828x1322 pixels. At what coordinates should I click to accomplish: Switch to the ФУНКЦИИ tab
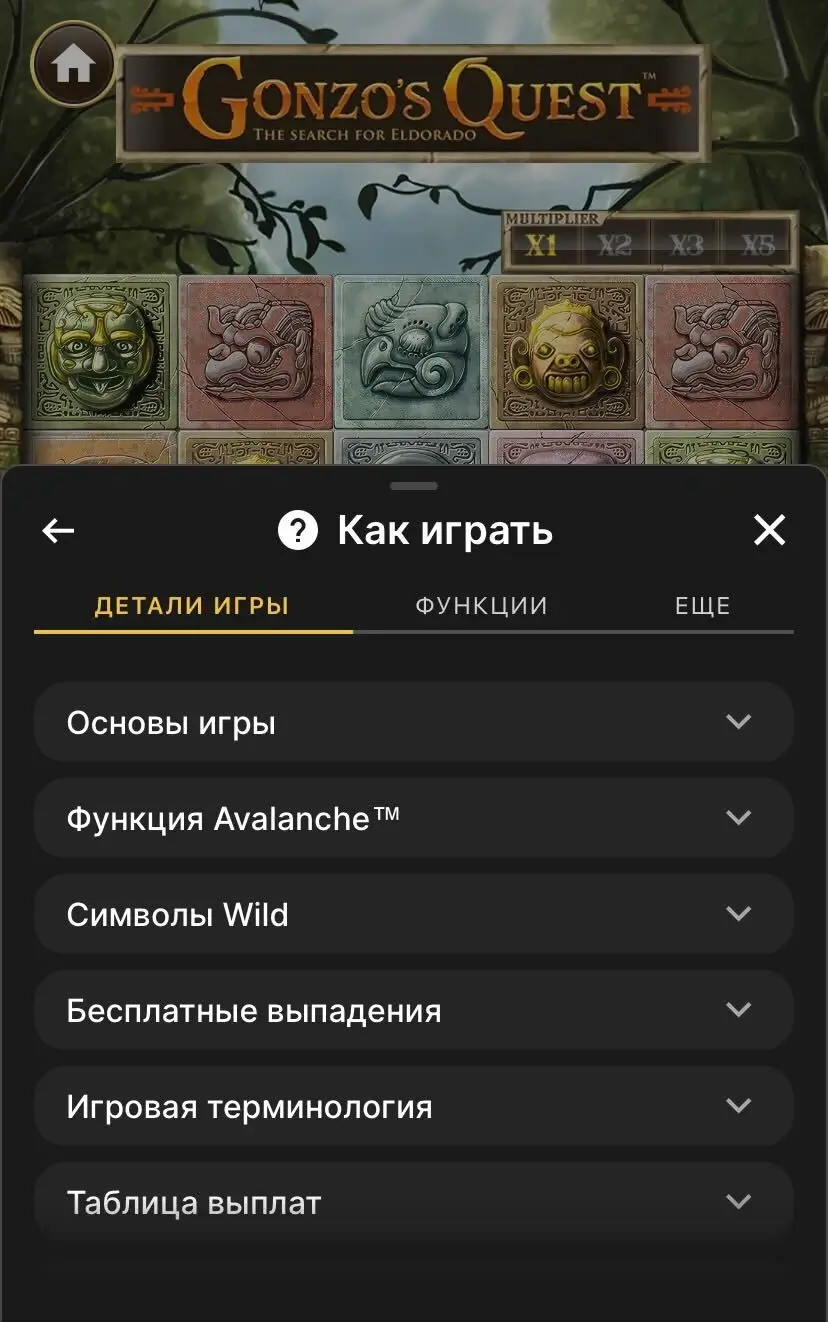pos(480,605)
